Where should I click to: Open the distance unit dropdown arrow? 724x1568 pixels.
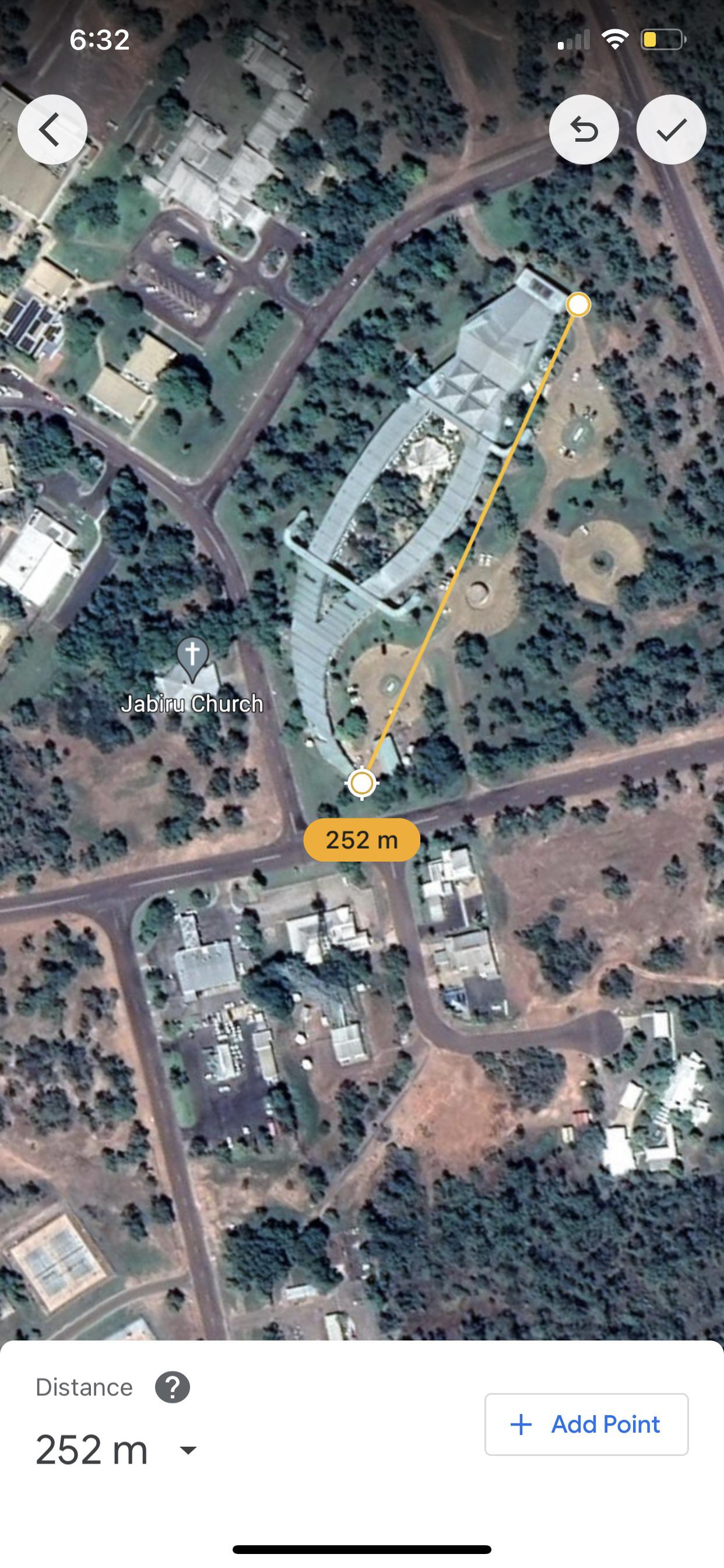(x=189, y=1451)
